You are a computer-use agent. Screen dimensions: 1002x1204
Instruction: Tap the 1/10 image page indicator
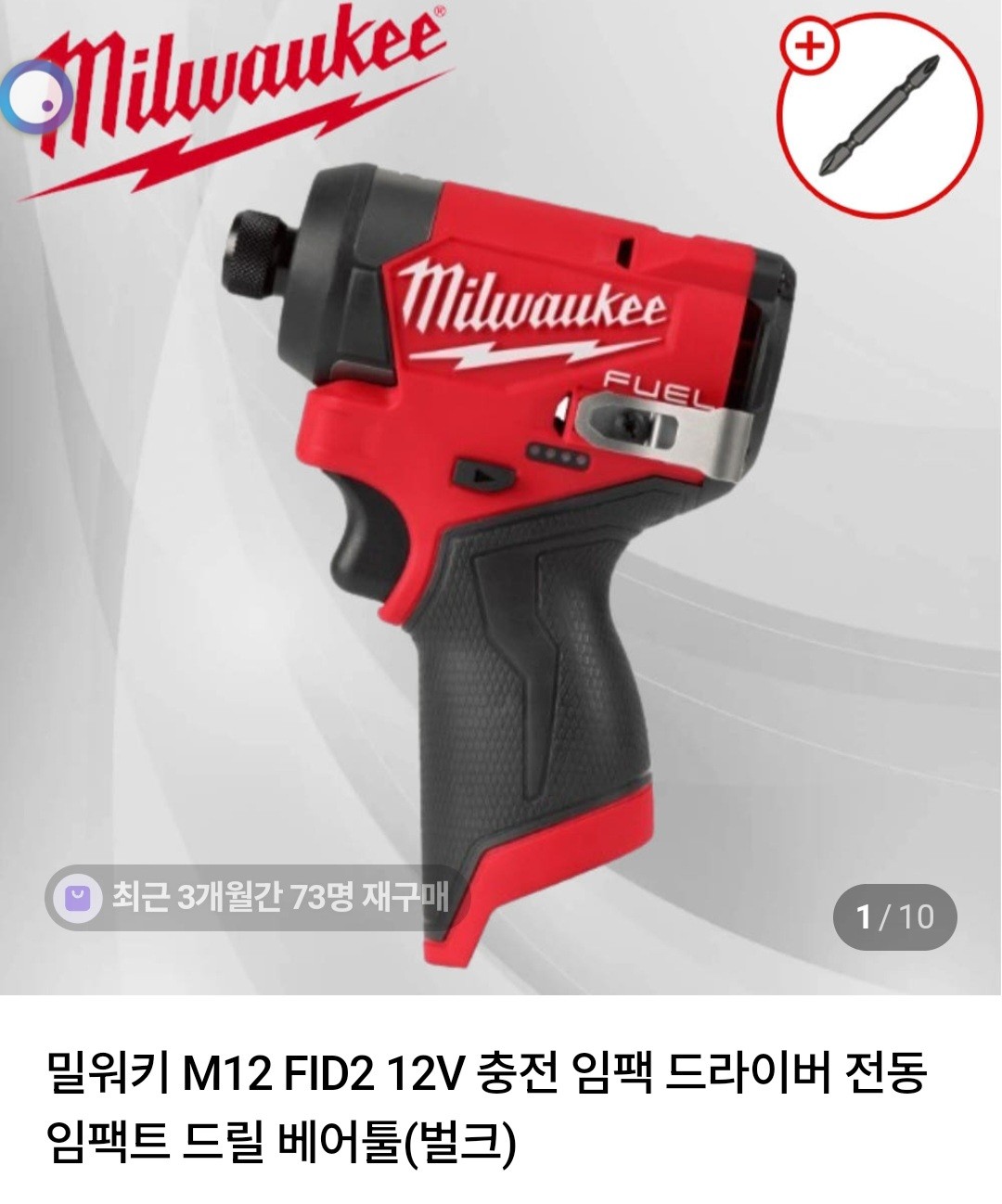coord(894,916)
